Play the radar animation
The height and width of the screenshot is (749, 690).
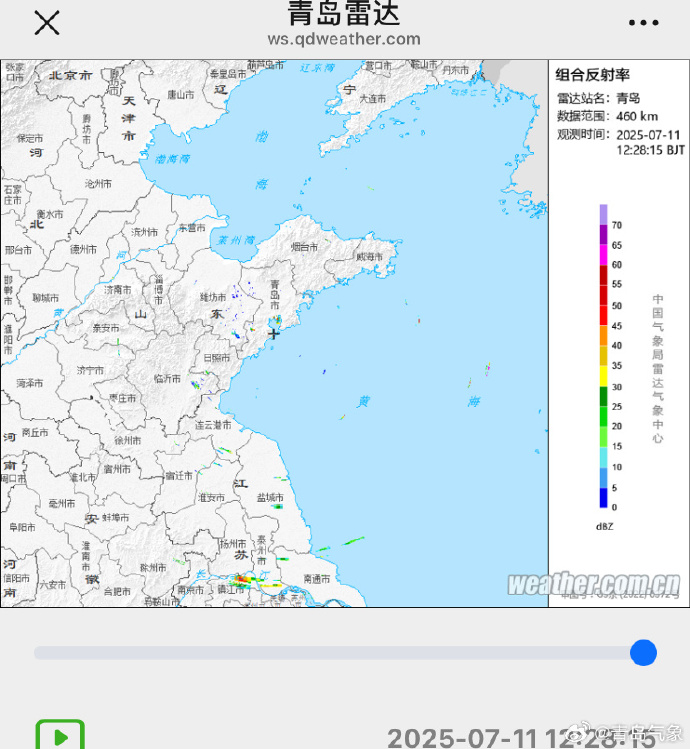pyautogui.click(x=60, y=737)
